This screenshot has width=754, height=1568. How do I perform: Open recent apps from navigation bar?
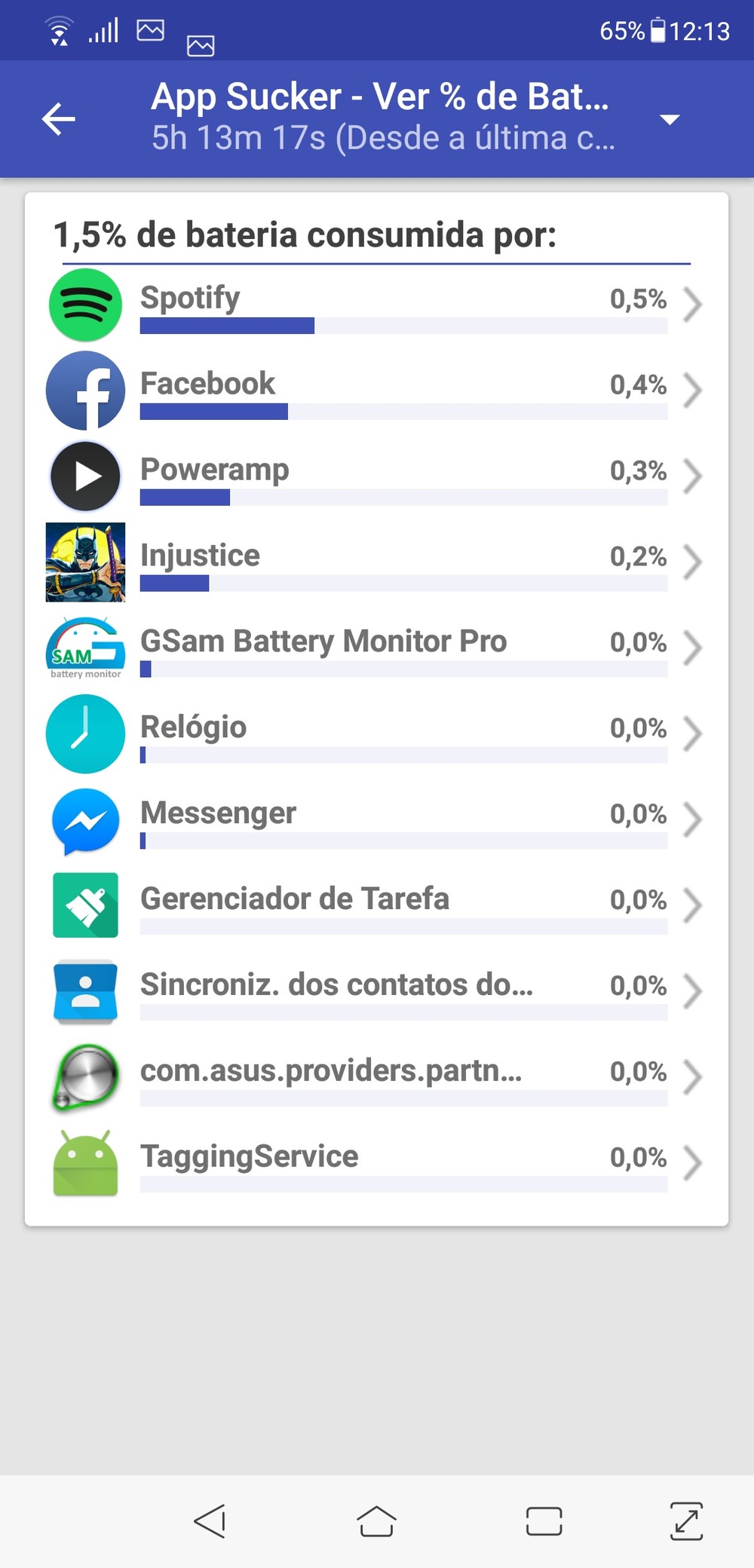click(544, 1521)
